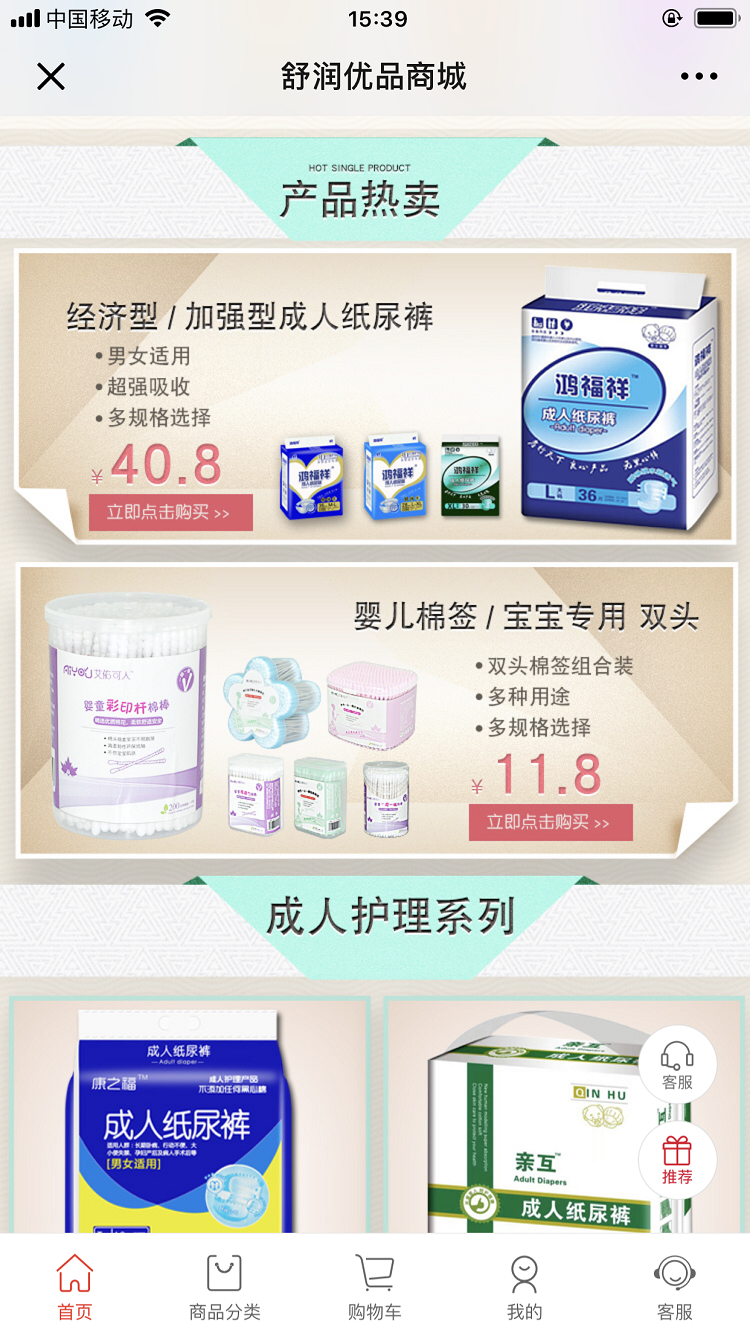750x1333 pixels.
Task: Open the three-dot overflow menu
Action: 698,77
